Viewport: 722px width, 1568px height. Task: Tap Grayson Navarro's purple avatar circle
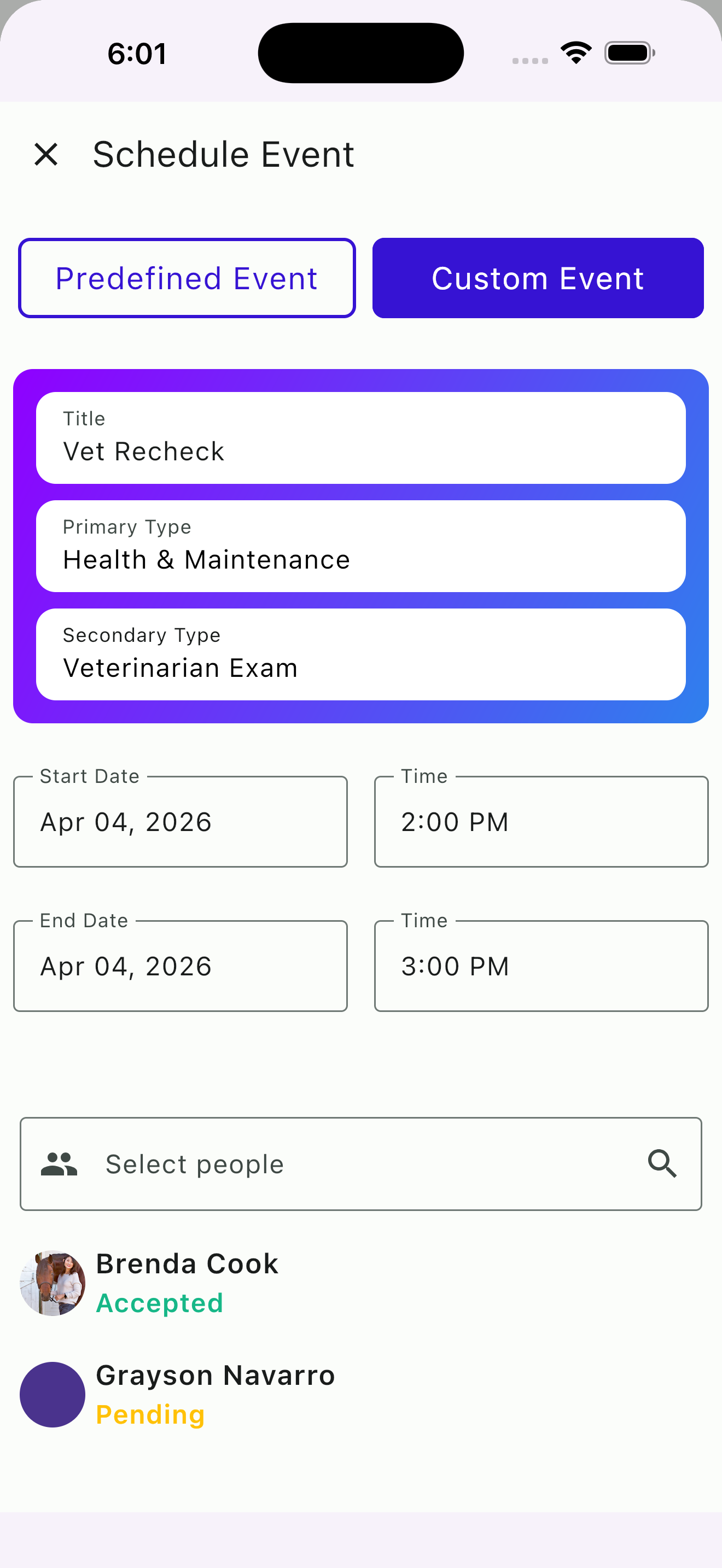(53, 1394)
